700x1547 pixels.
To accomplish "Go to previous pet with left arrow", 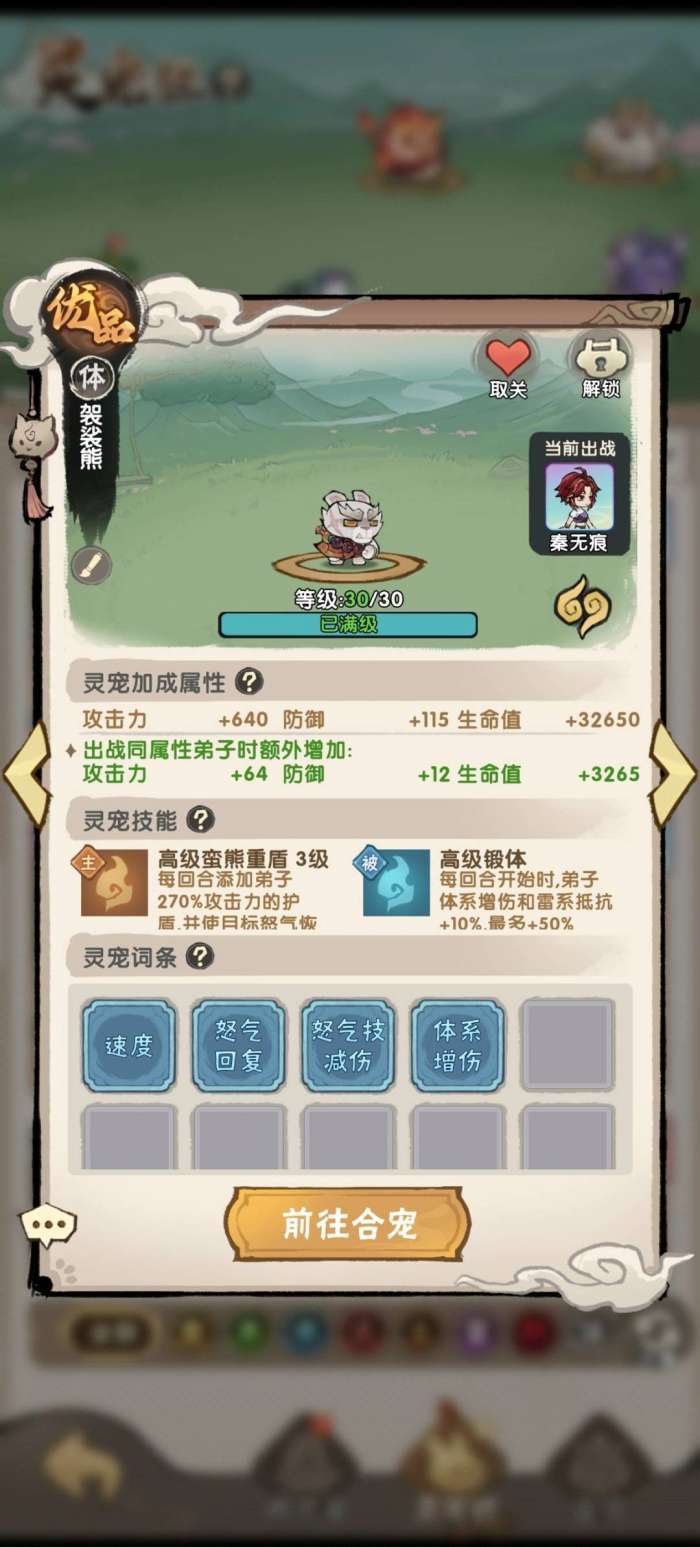I will pos(27,773).
